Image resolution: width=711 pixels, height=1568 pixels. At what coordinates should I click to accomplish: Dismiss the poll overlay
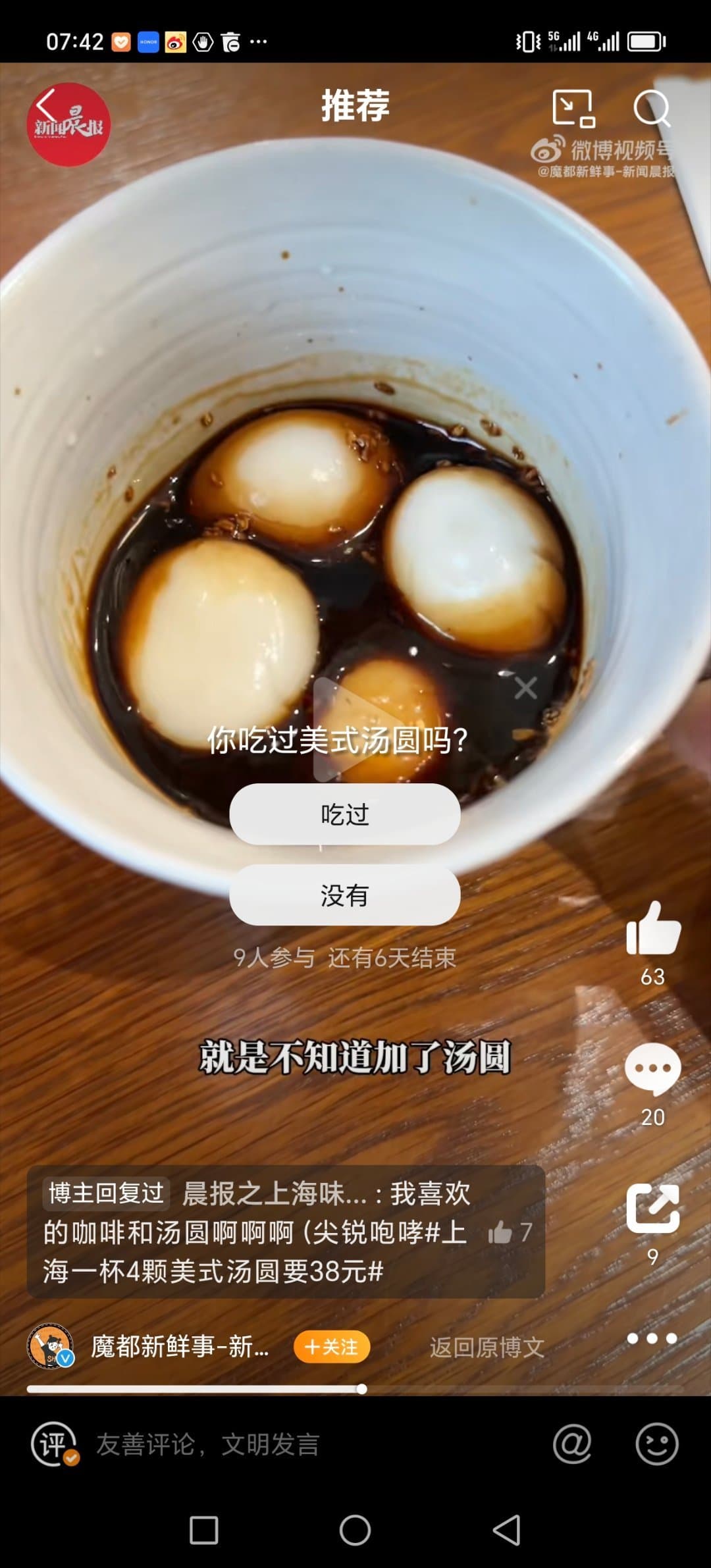tap(525, 688)
